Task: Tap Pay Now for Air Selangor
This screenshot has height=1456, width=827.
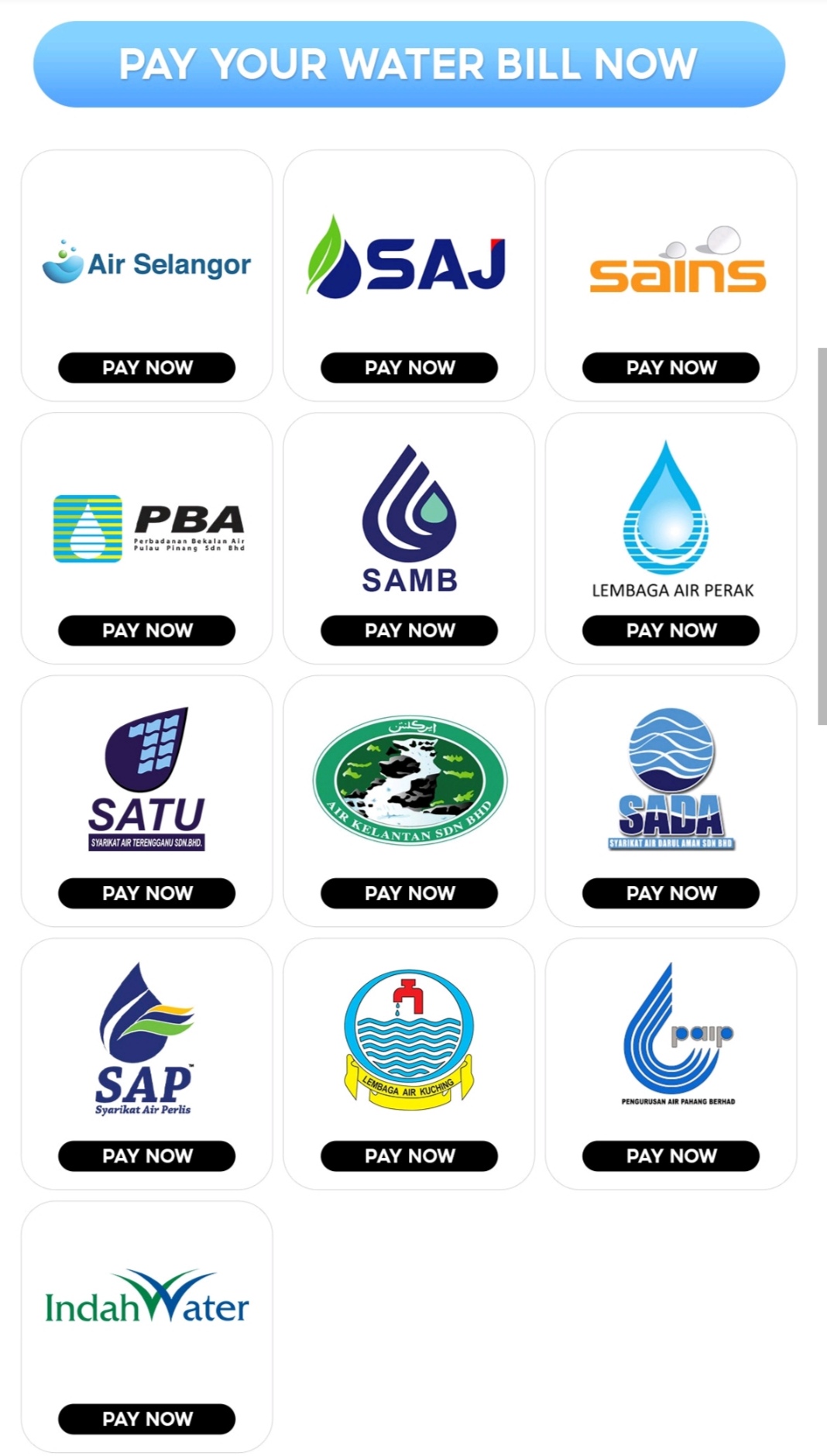Action: (x=146, y=368)
